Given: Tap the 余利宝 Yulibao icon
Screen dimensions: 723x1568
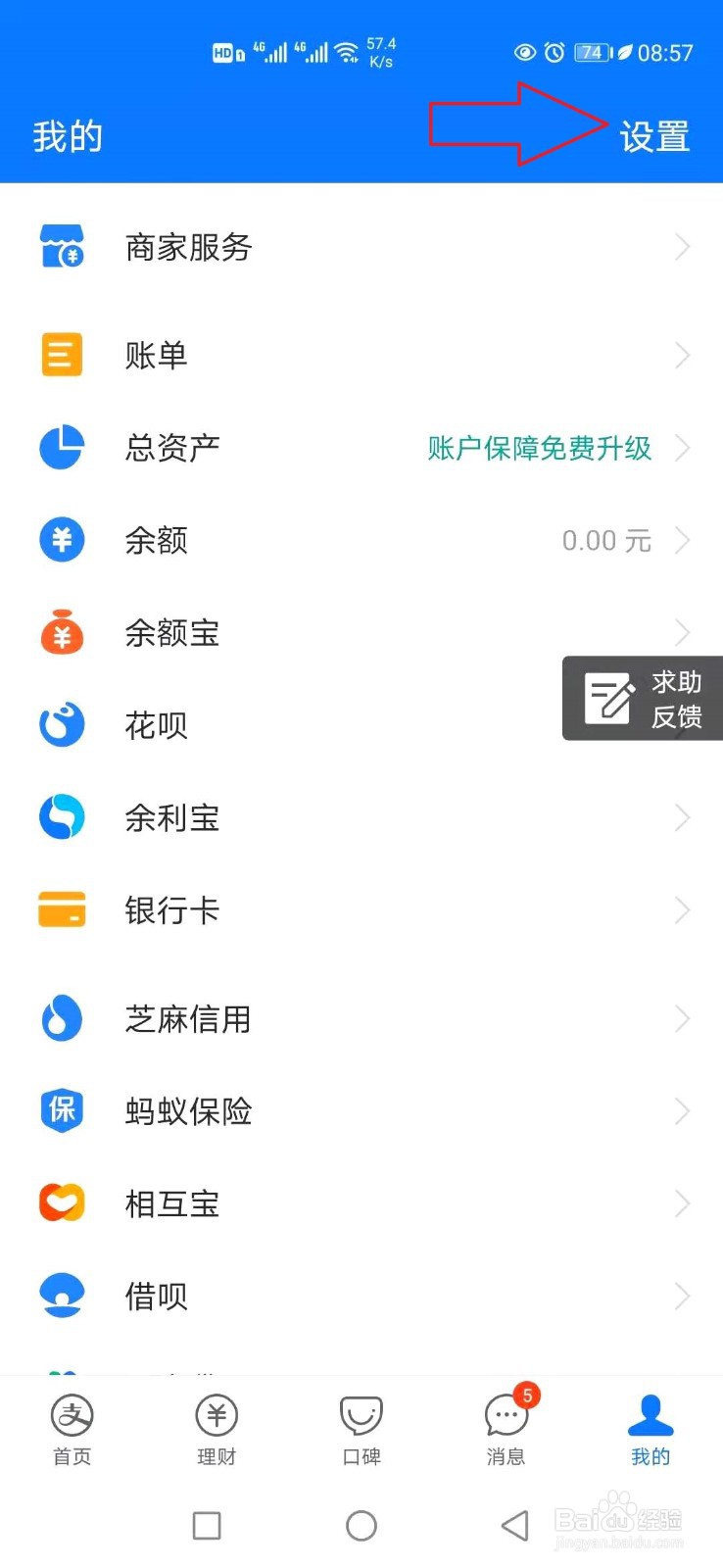Looking at the screenshot, I should click(x=61, y=817).
